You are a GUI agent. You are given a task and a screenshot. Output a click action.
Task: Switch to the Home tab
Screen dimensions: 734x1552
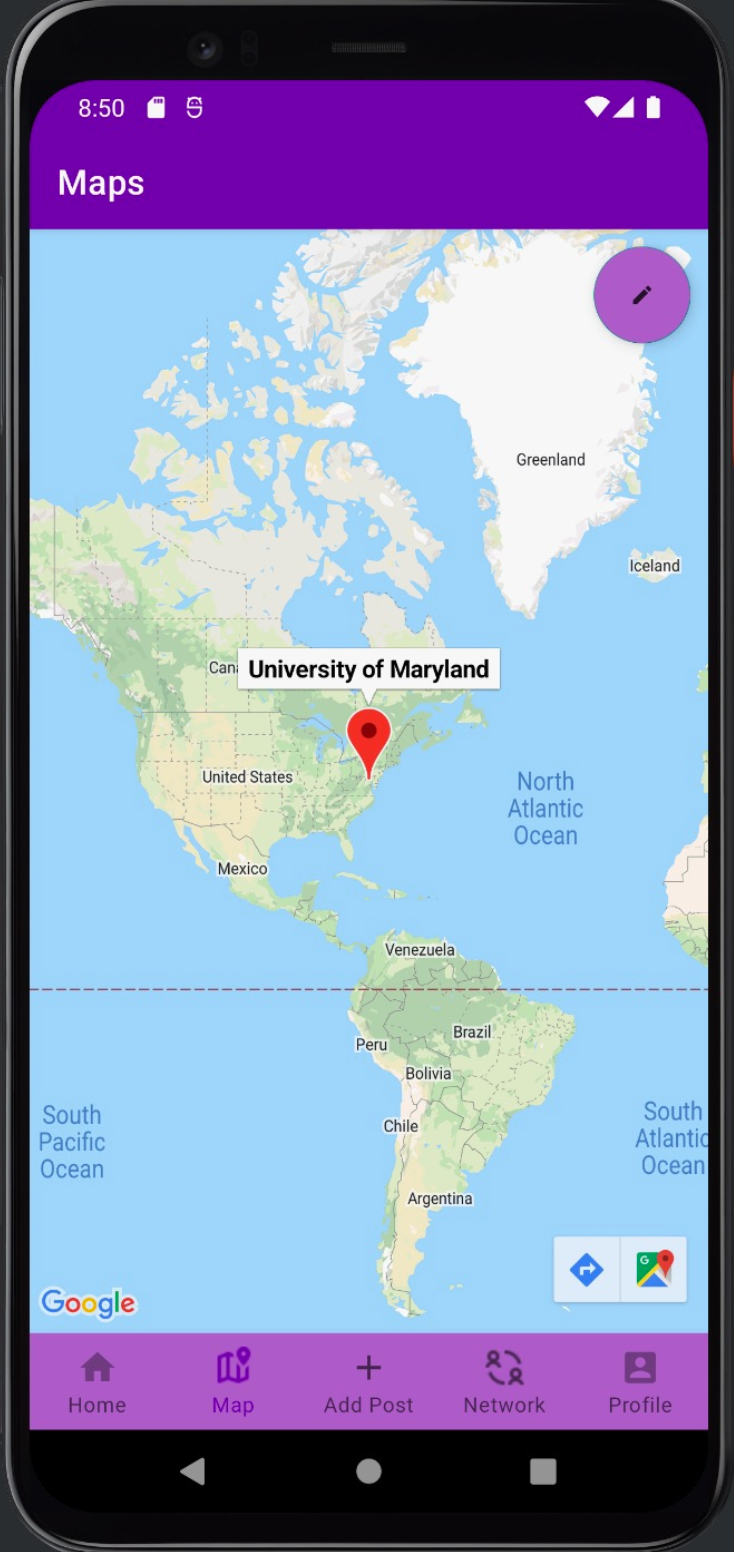[97, 1382]
